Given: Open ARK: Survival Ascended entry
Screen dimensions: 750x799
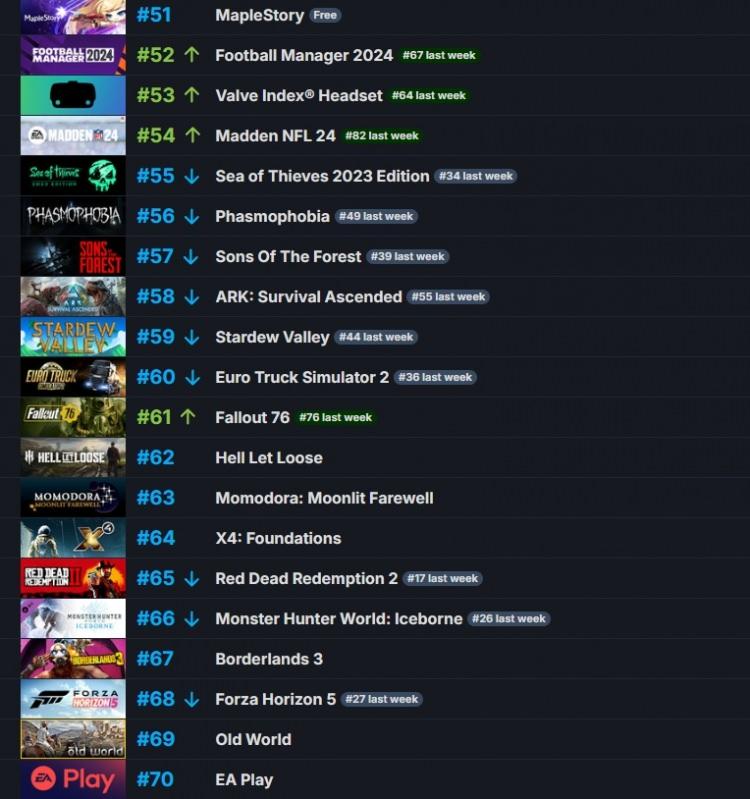Looking at the screenshot, I should click(308, 297).
